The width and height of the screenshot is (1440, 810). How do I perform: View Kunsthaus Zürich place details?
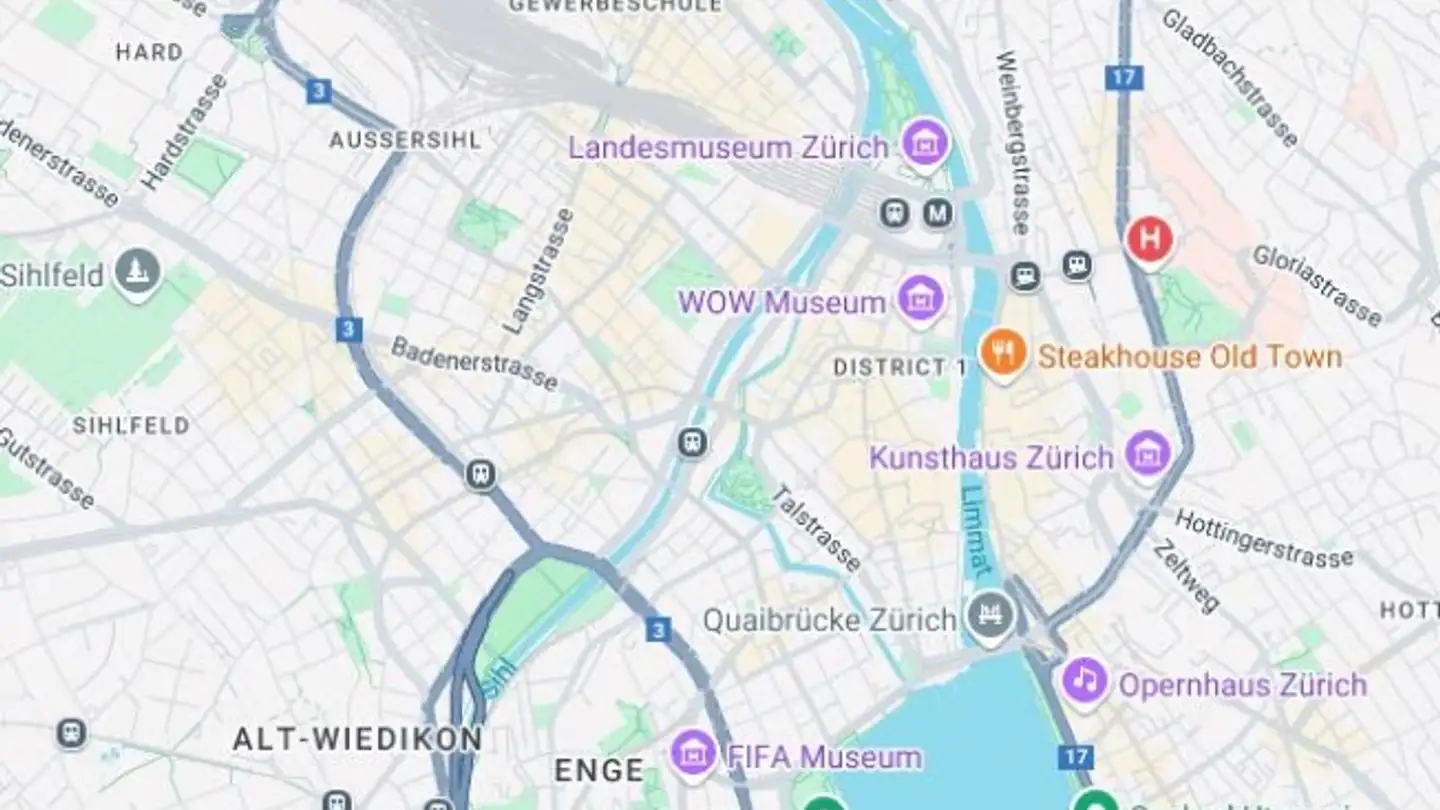point(1148,456)
